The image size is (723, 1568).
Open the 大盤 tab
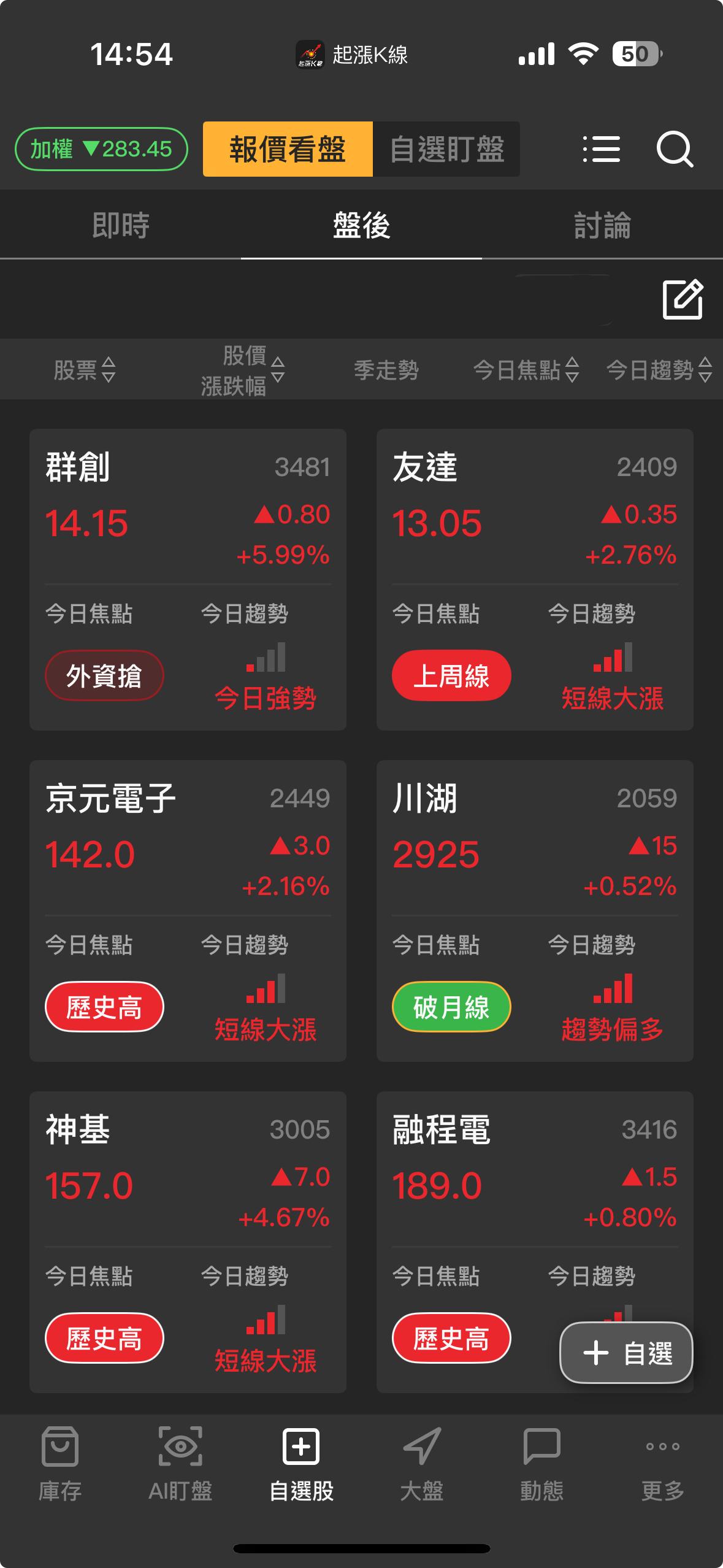422,1463
